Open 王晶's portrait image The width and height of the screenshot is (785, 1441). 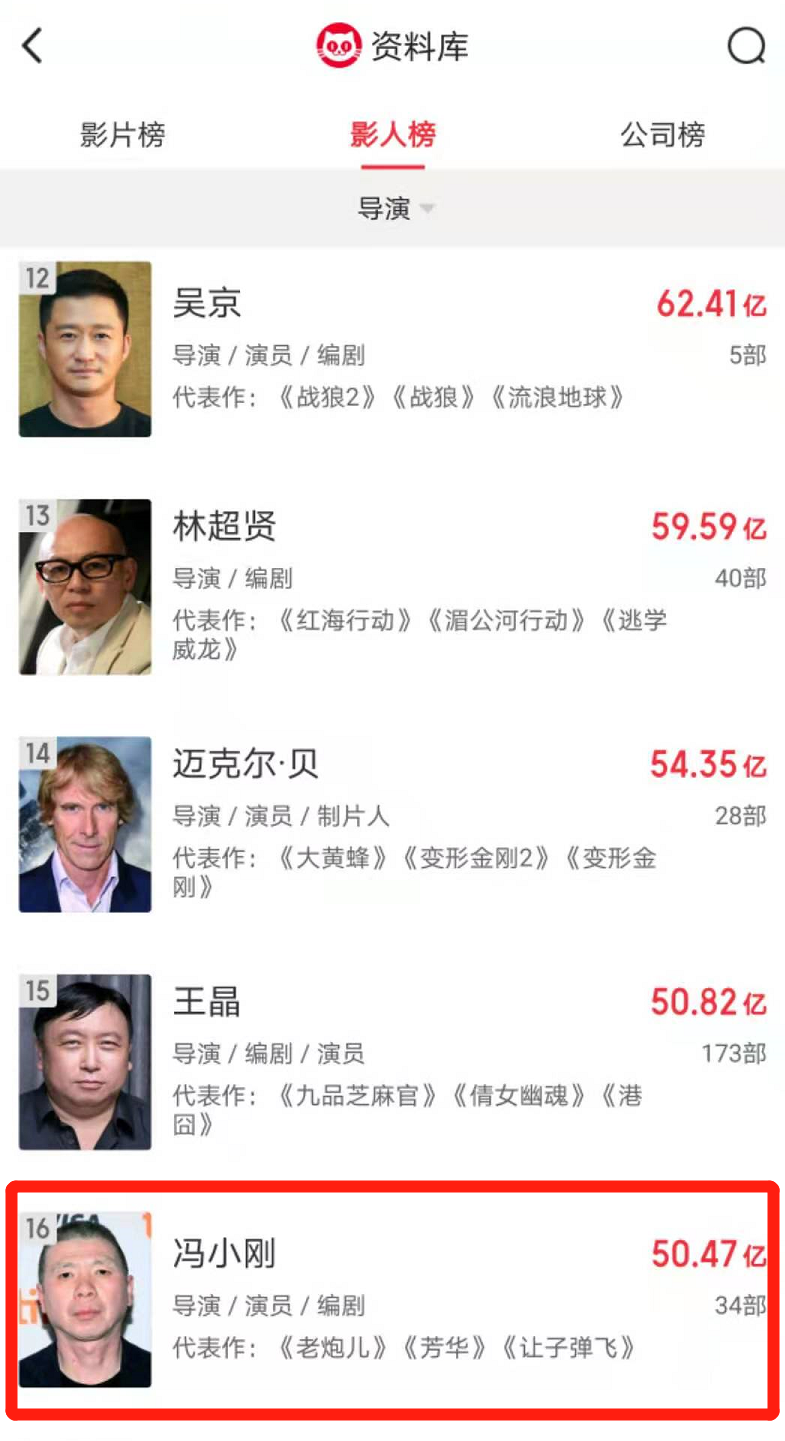point(85,1061)
